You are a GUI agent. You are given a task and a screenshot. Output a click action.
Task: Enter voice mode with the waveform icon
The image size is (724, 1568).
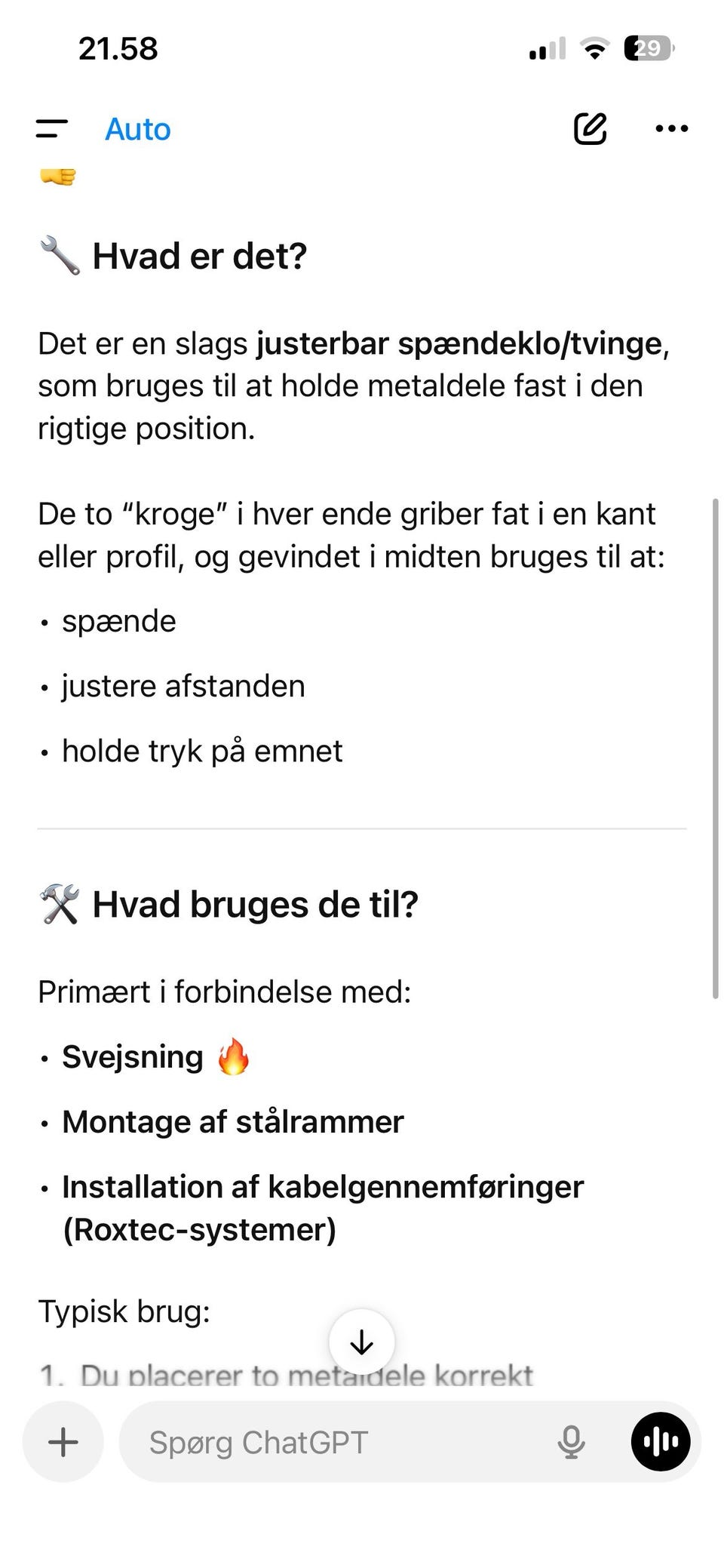[659, 1442]
